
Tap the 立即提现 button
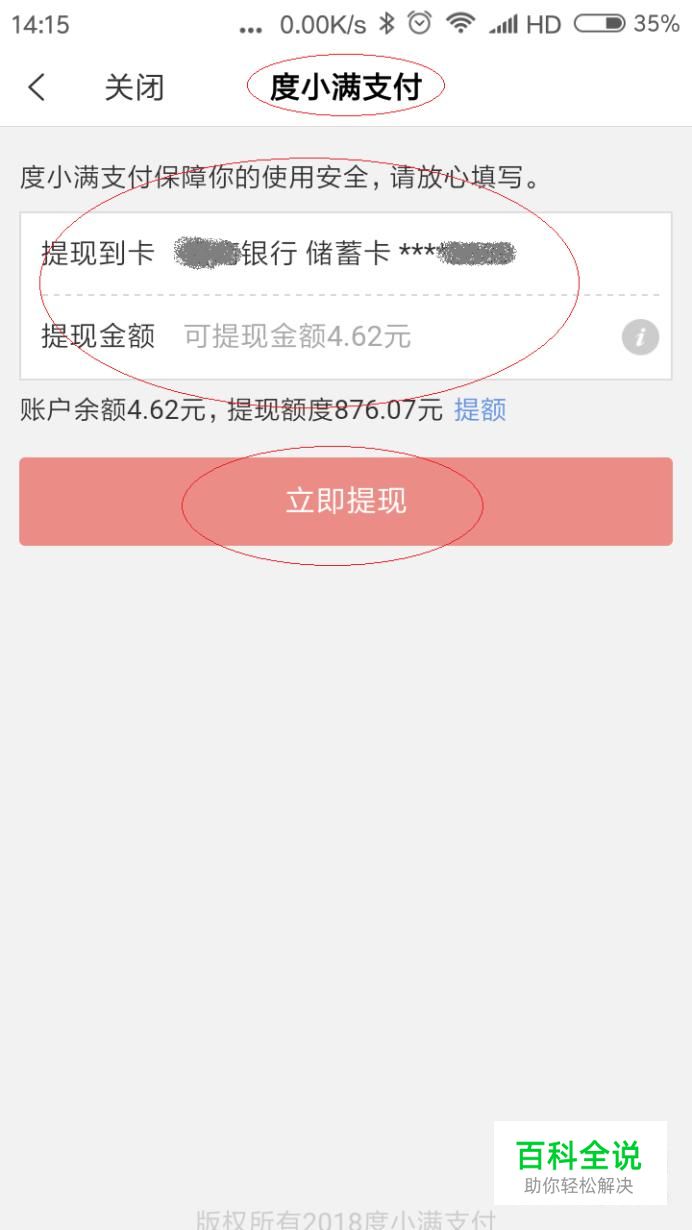[346, 501]
